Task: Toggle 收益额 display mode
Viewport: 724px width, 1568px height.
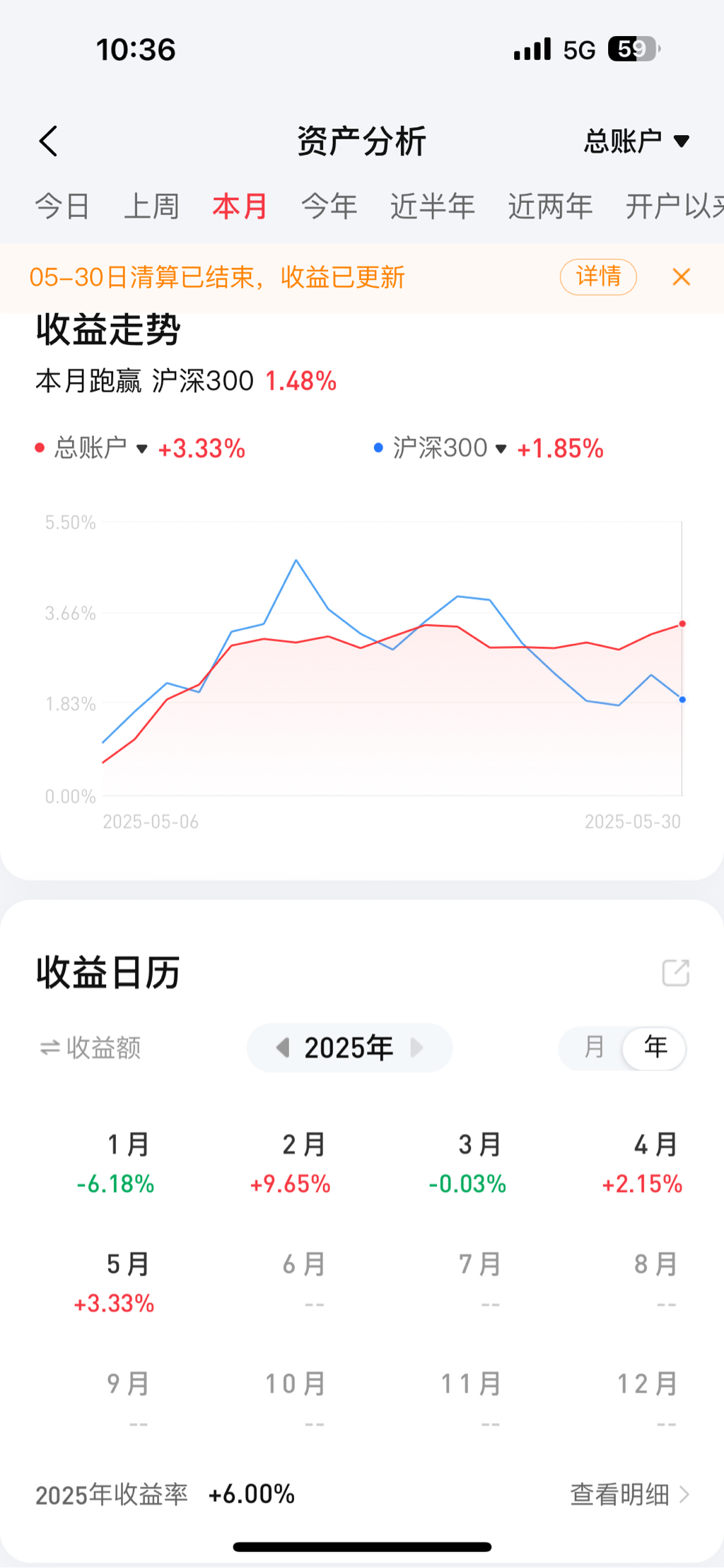Action: [x=90, y=1048]
